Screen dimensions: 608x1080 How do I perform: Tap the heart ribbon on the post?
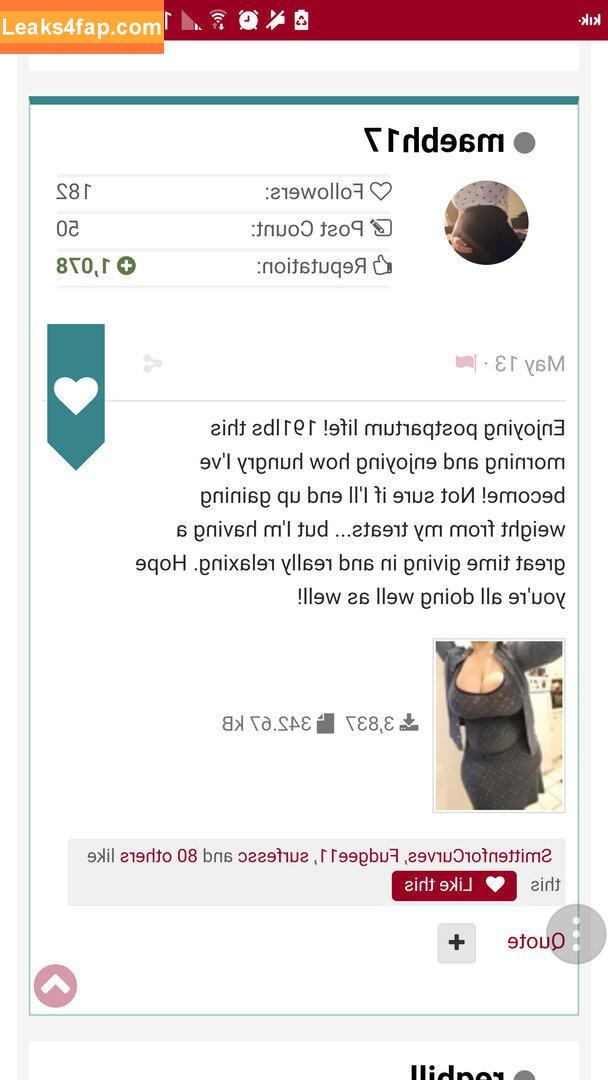pyautogui.click(x=76, y=394)
